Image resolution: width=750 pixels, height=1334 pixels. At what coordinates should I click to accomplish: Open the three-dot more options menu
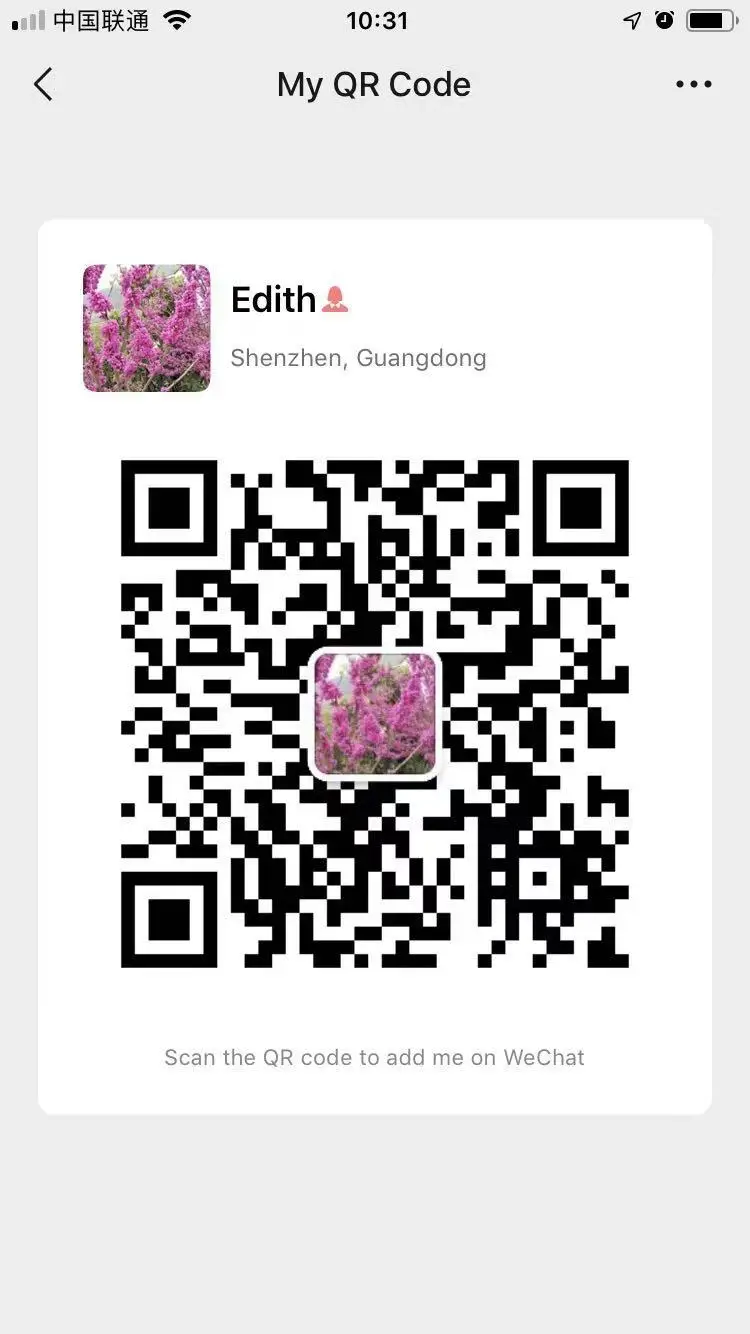694,85
